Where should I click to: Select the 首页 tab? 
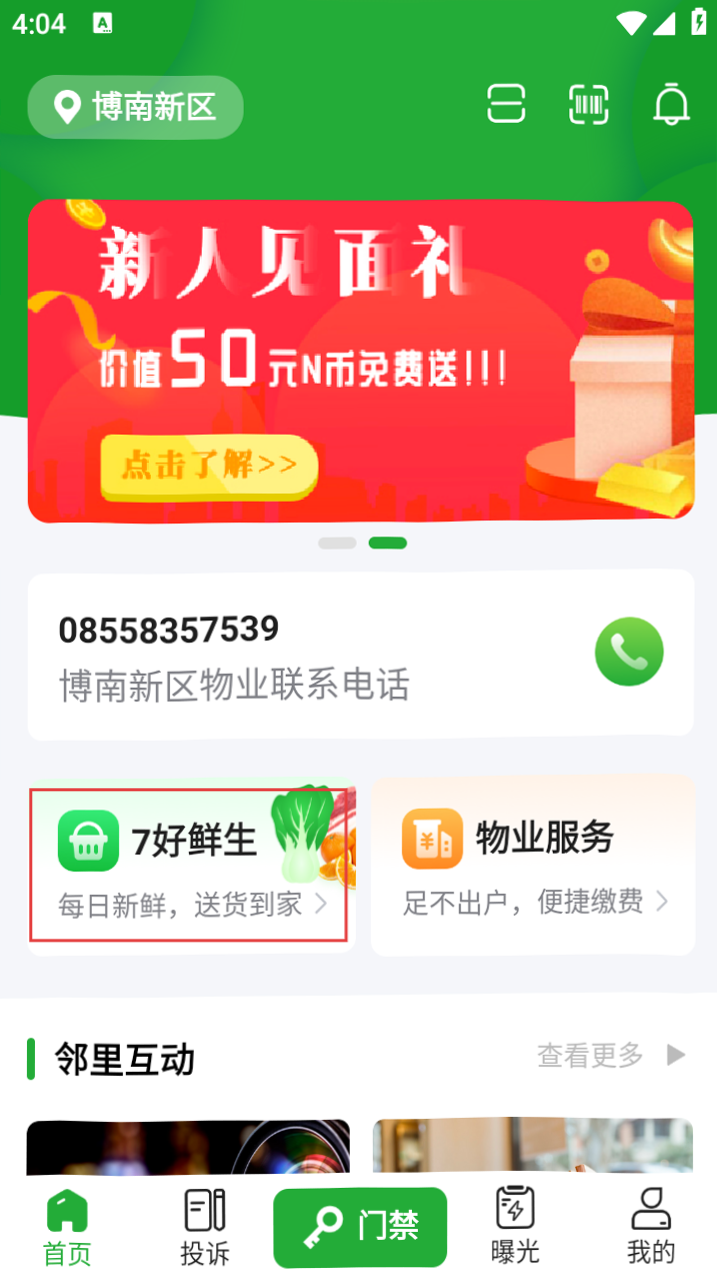click(x=67, y=1227)
